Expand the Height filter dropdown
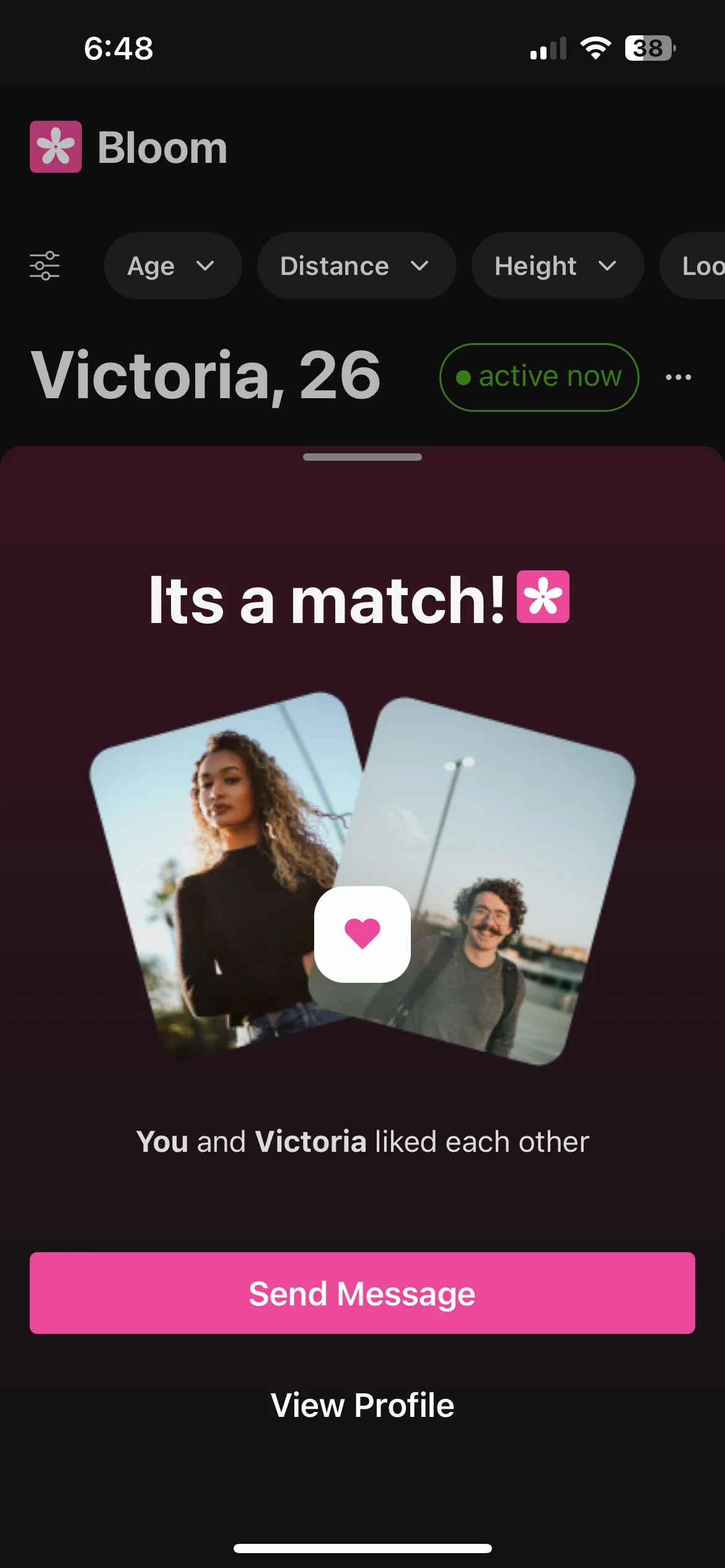 [x=556, y=265]
